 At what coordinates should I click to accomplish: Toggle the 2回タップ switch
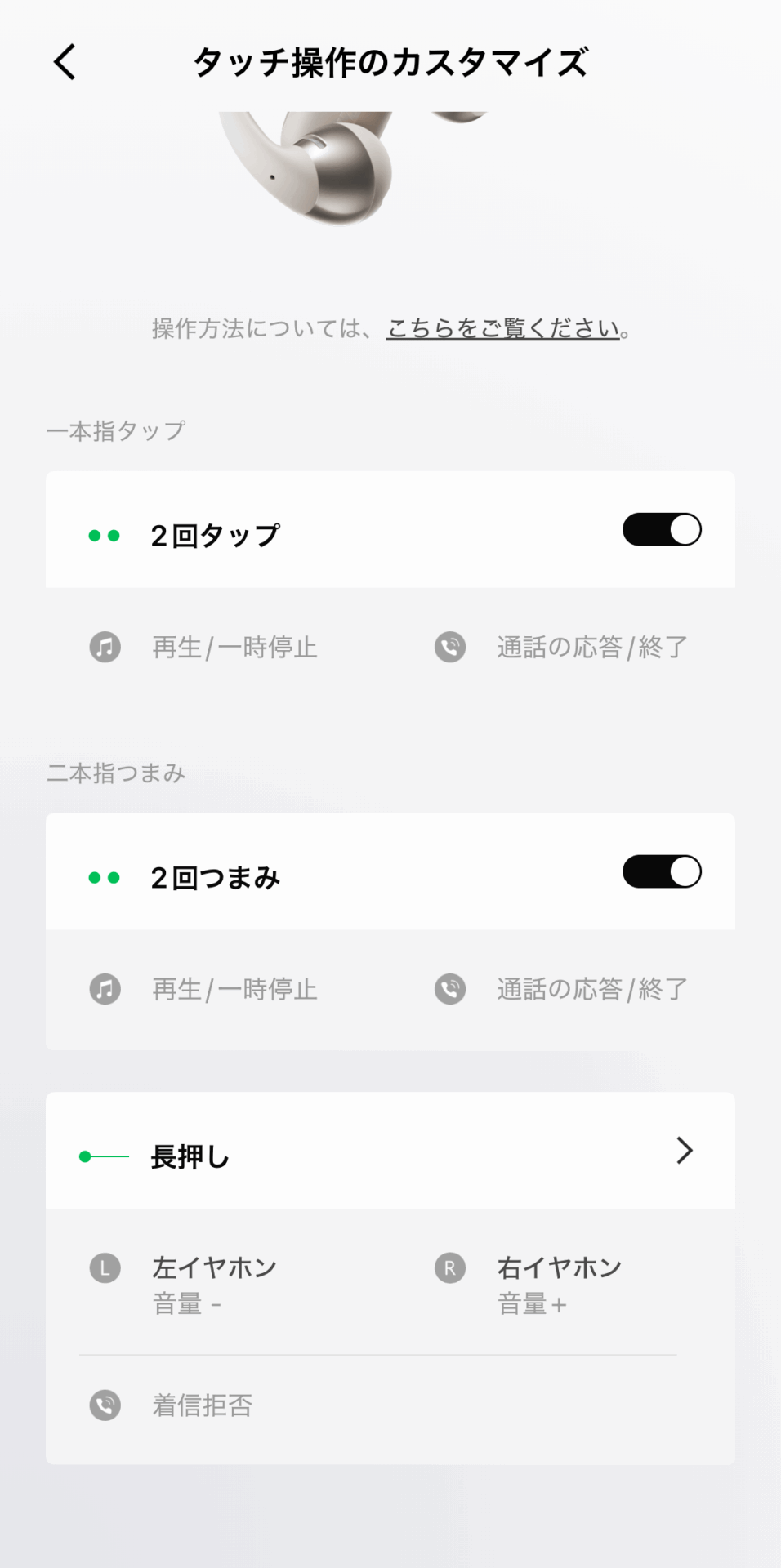tap(662, 530)
